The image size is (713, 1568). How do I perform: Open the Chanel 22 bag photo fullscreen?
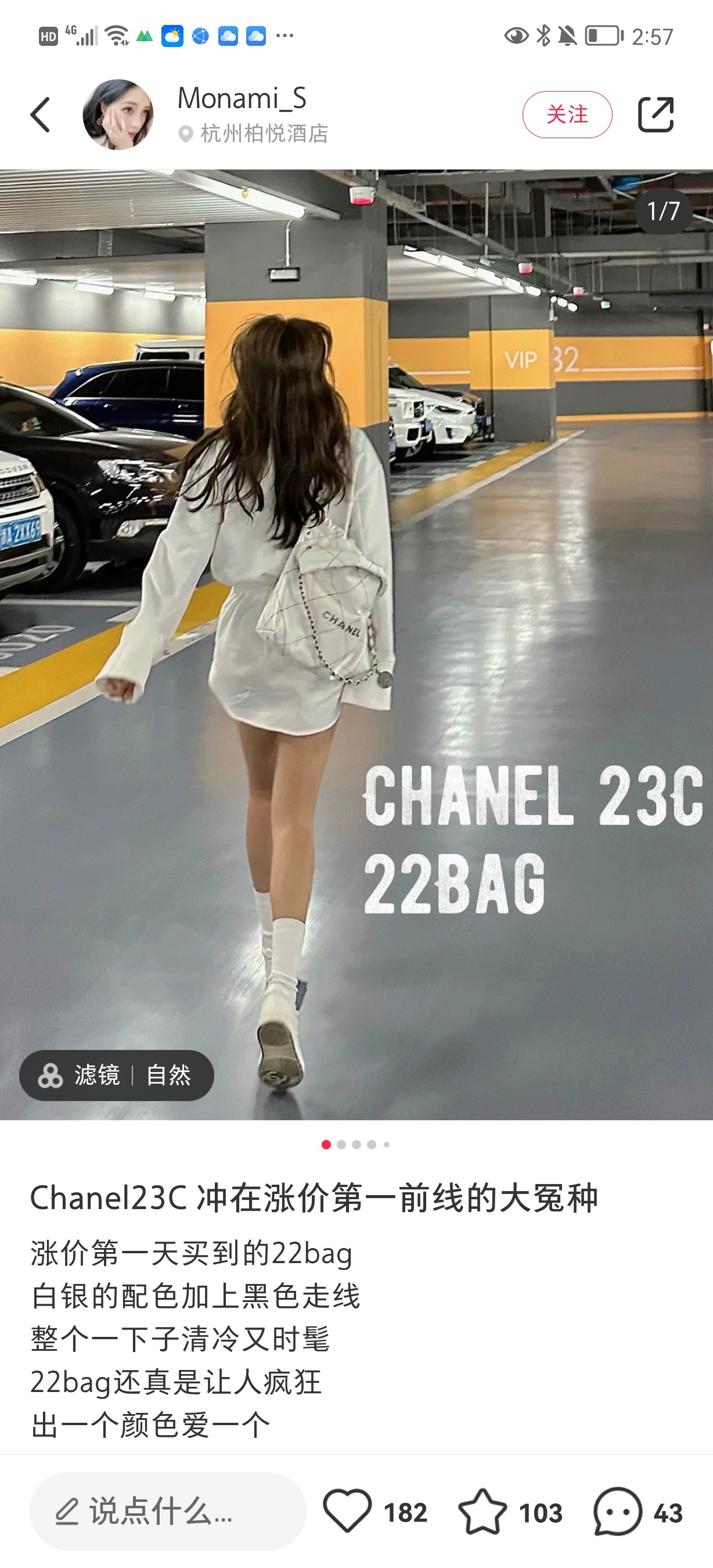coord(356,609)
